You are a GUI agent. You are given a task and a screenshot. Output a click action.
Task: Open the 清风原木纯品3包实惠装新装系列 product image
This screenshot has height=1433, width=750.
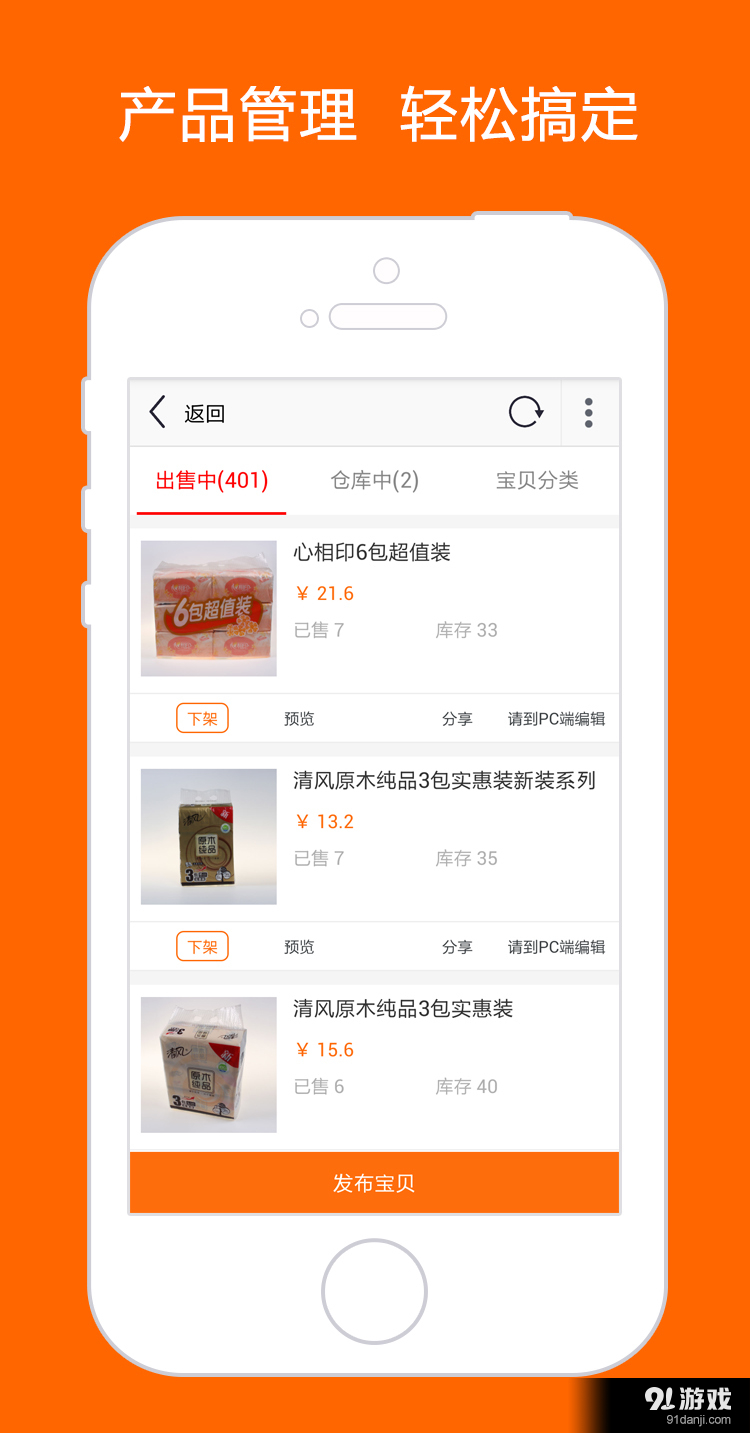click(x=208, y=836)
